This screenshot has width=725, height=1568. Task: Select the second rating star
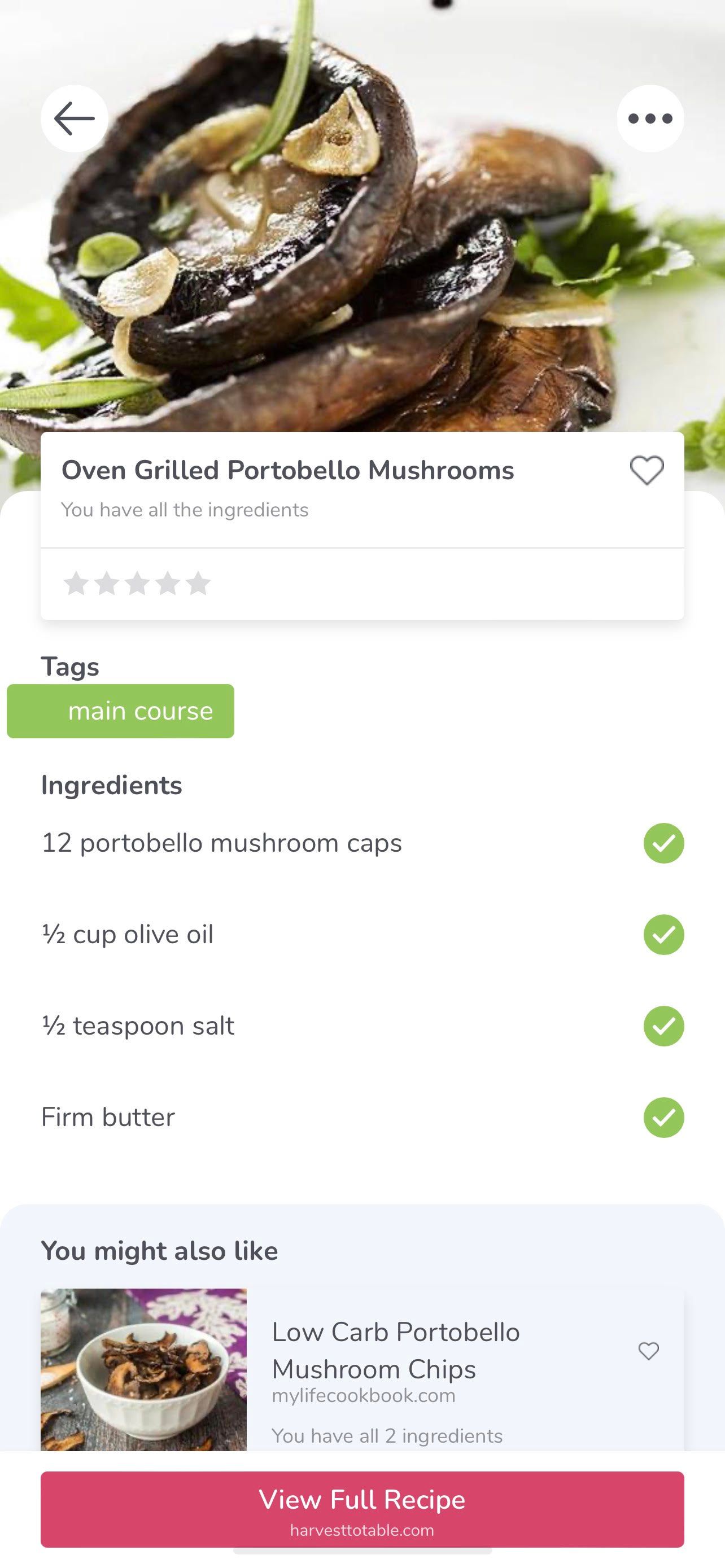tap(108, 583)
